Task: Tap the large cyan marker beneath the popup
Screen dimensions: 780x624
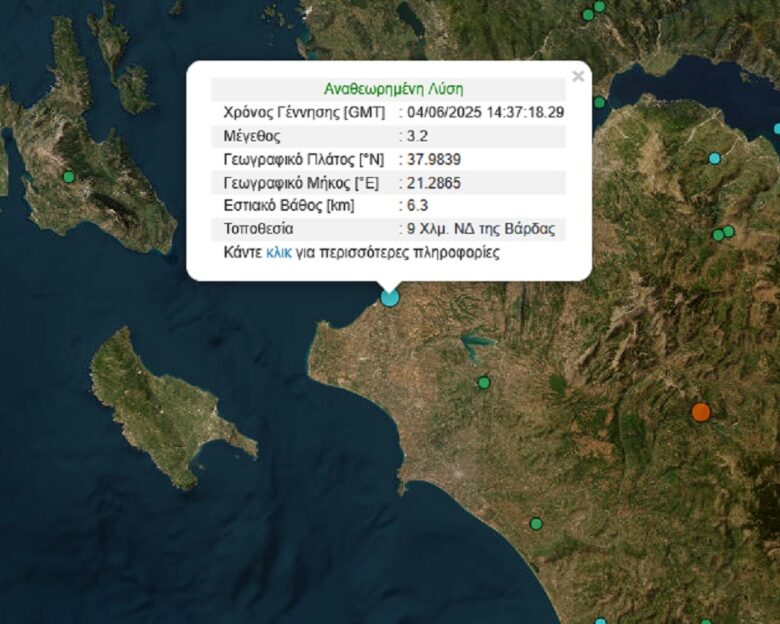Action: pos(389,296)
